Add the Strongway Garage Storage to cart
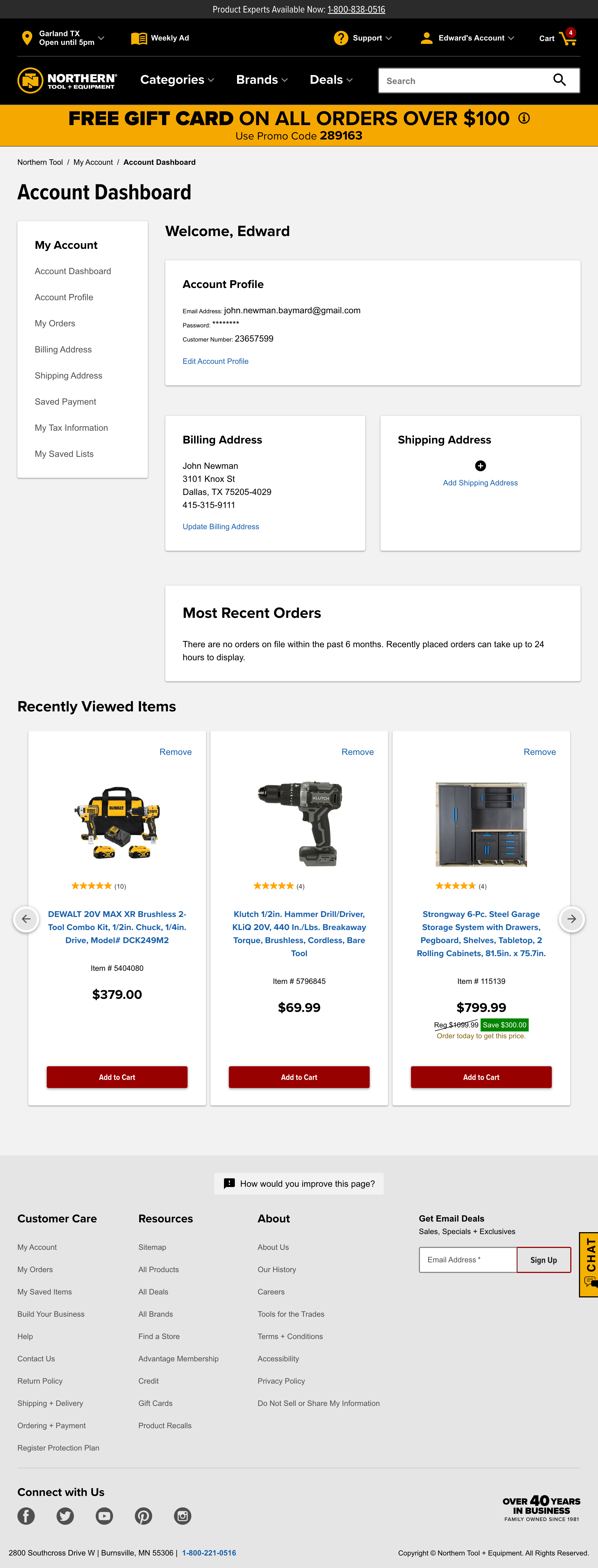598x1568 pixels. click(x=481, y=1077)
